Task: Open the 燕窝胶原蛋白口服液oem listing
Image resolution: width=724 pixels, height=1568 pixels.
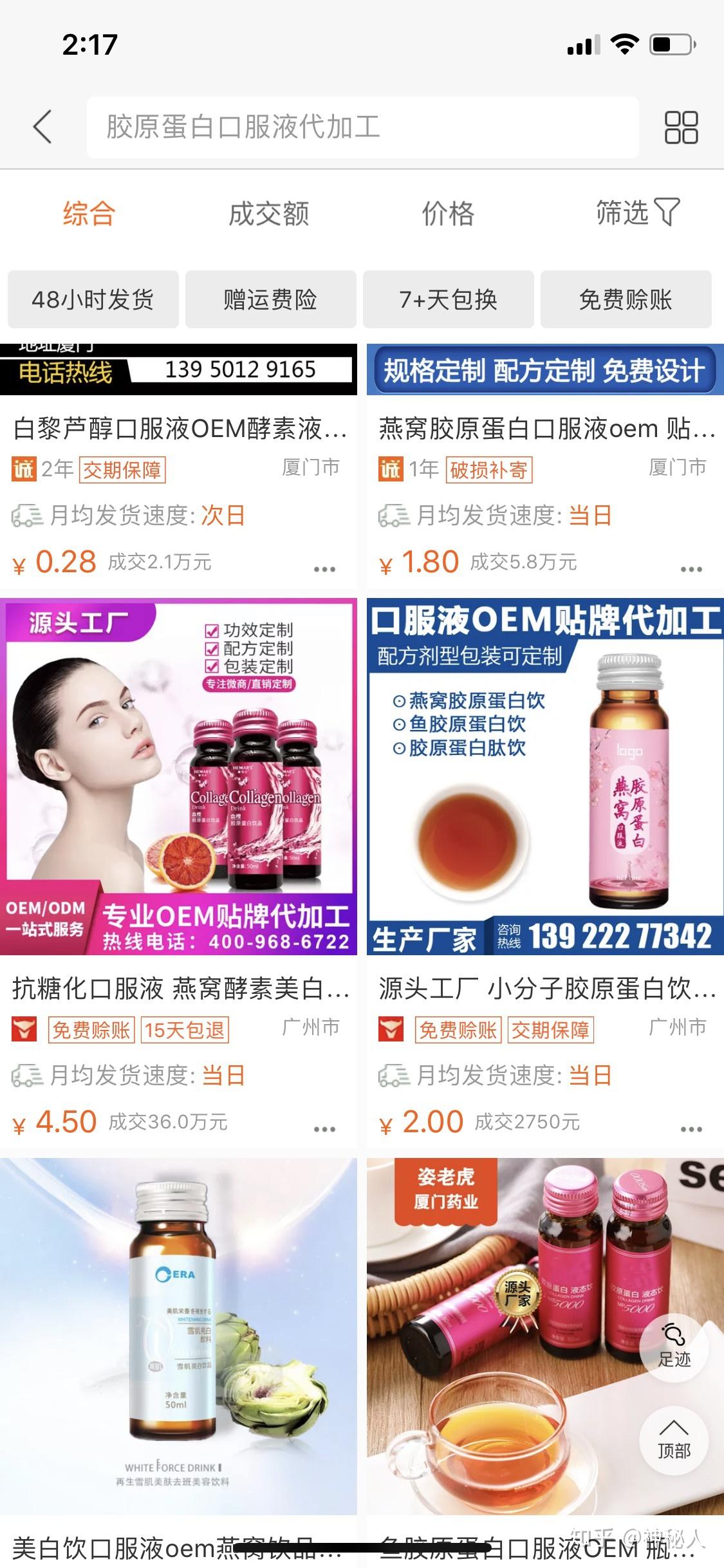Action: pos(546,429)
